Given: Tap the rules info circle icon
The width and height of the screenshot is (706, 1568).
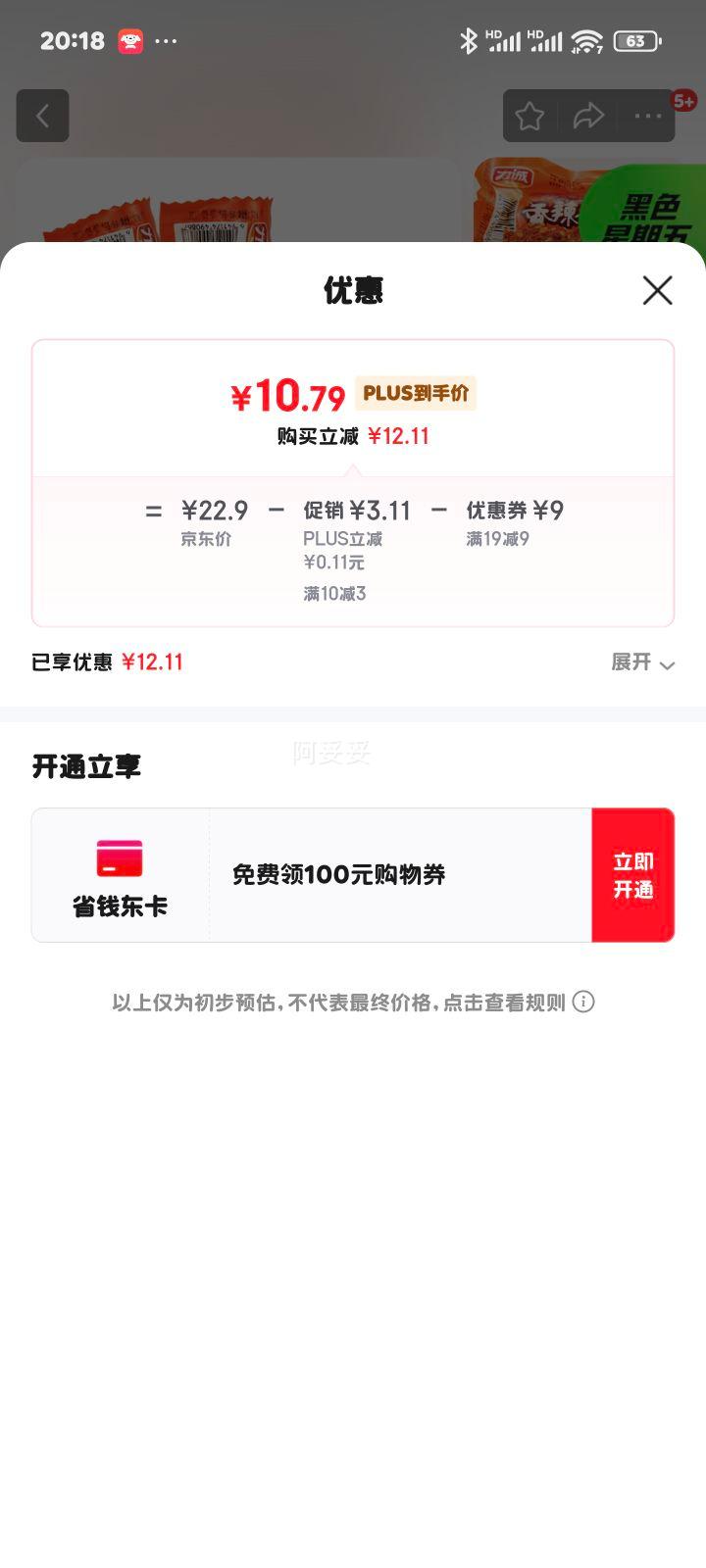Looking at the screenshot, I should pyautogui.click(x=586, y=1003).
